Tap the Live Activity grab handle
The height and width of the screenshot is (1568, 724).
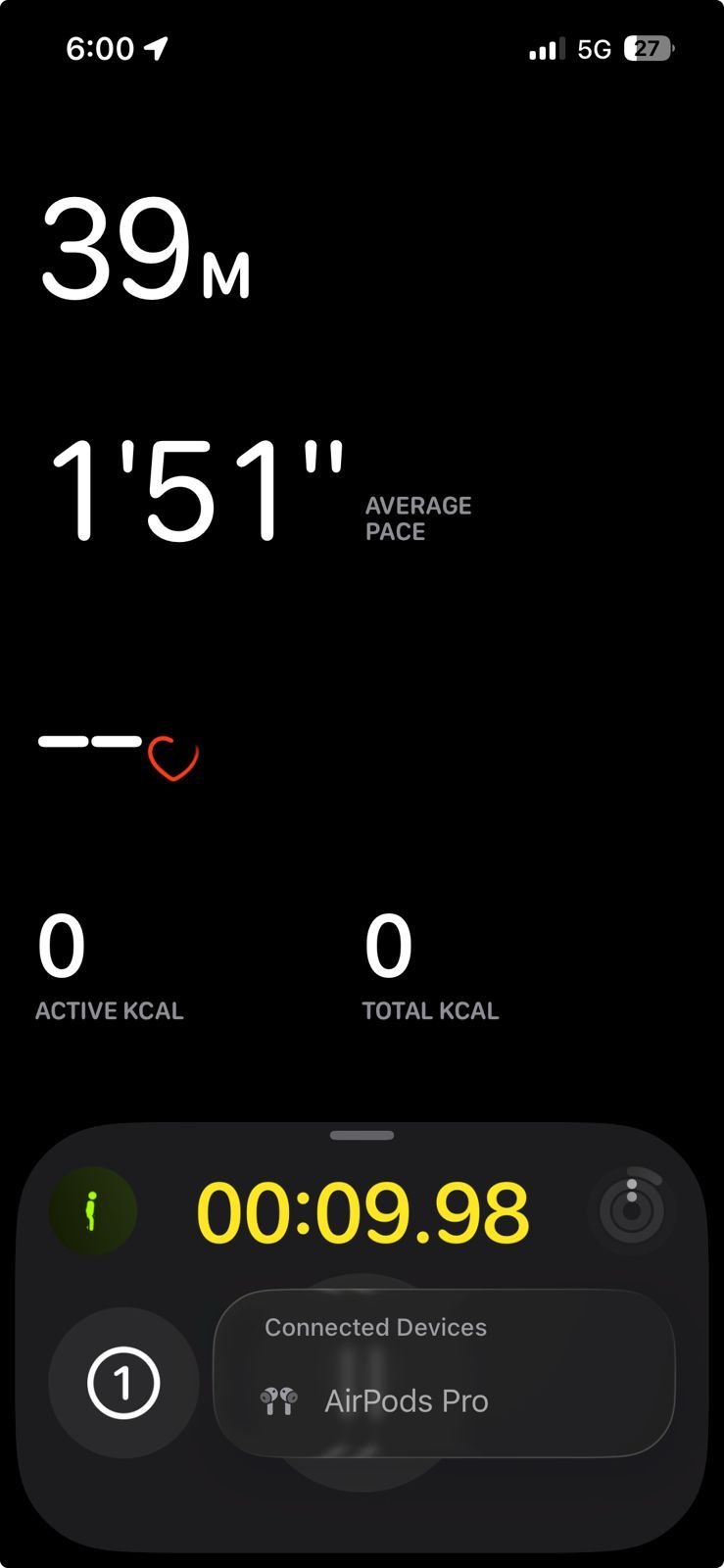click(362, 1135)
